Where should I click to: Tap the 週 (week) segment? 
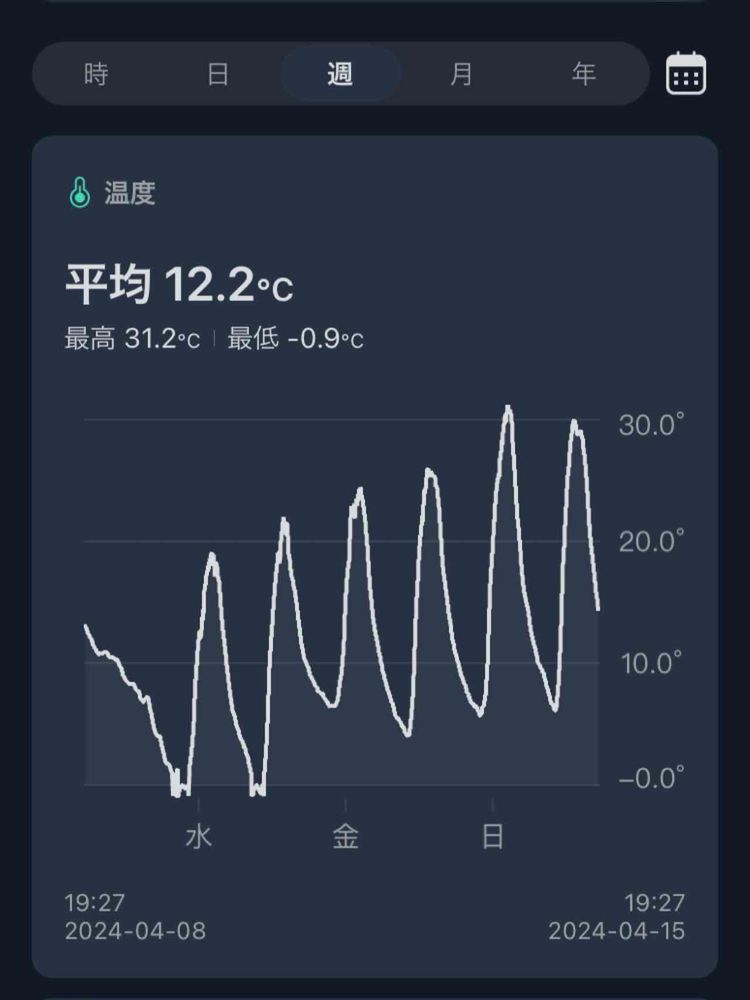point(340,74)
